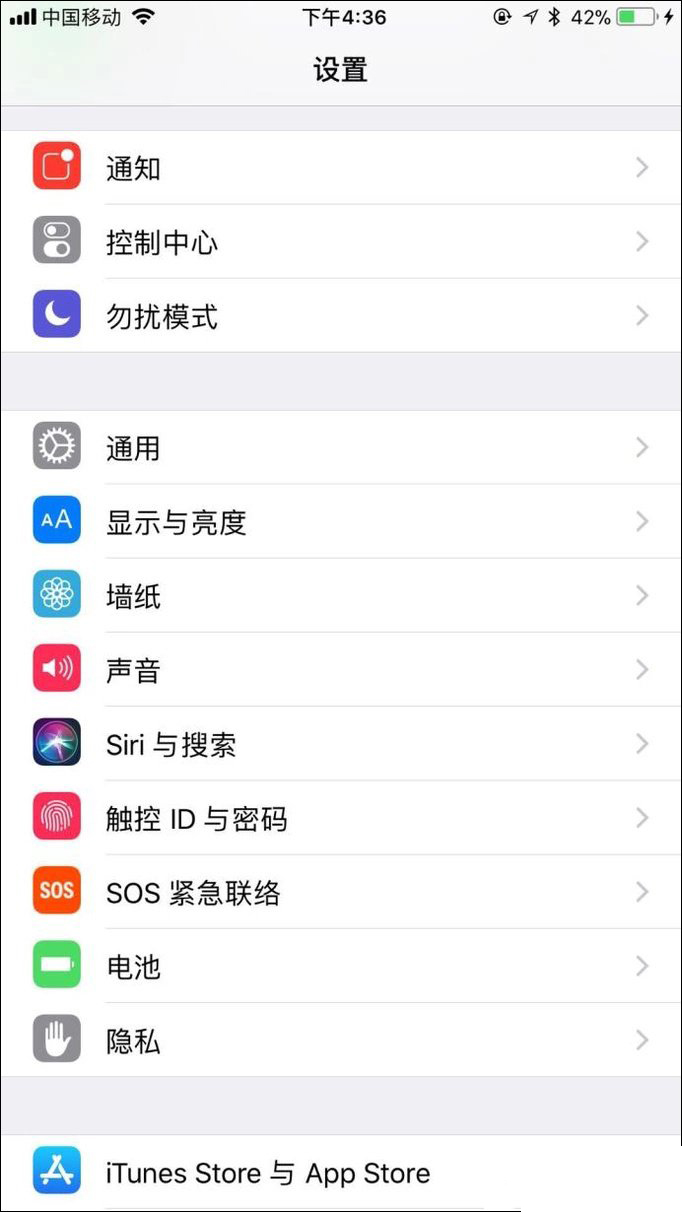Select 触控 ID 与密码 row
Screen dimensions: 682x1212
(340, 819)
